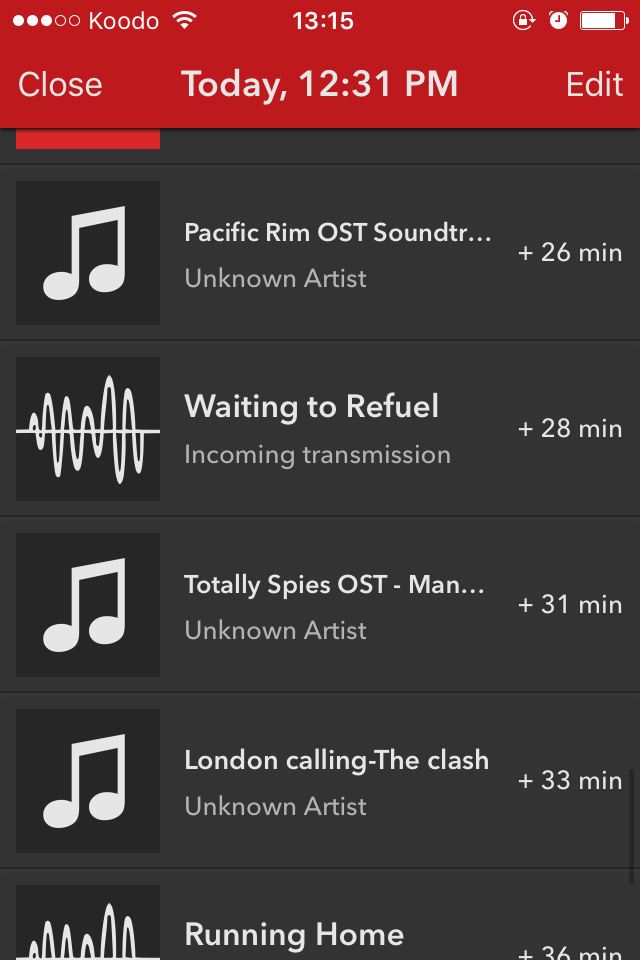Close the run history screen

pyautogui.click(x=60, y=85)
